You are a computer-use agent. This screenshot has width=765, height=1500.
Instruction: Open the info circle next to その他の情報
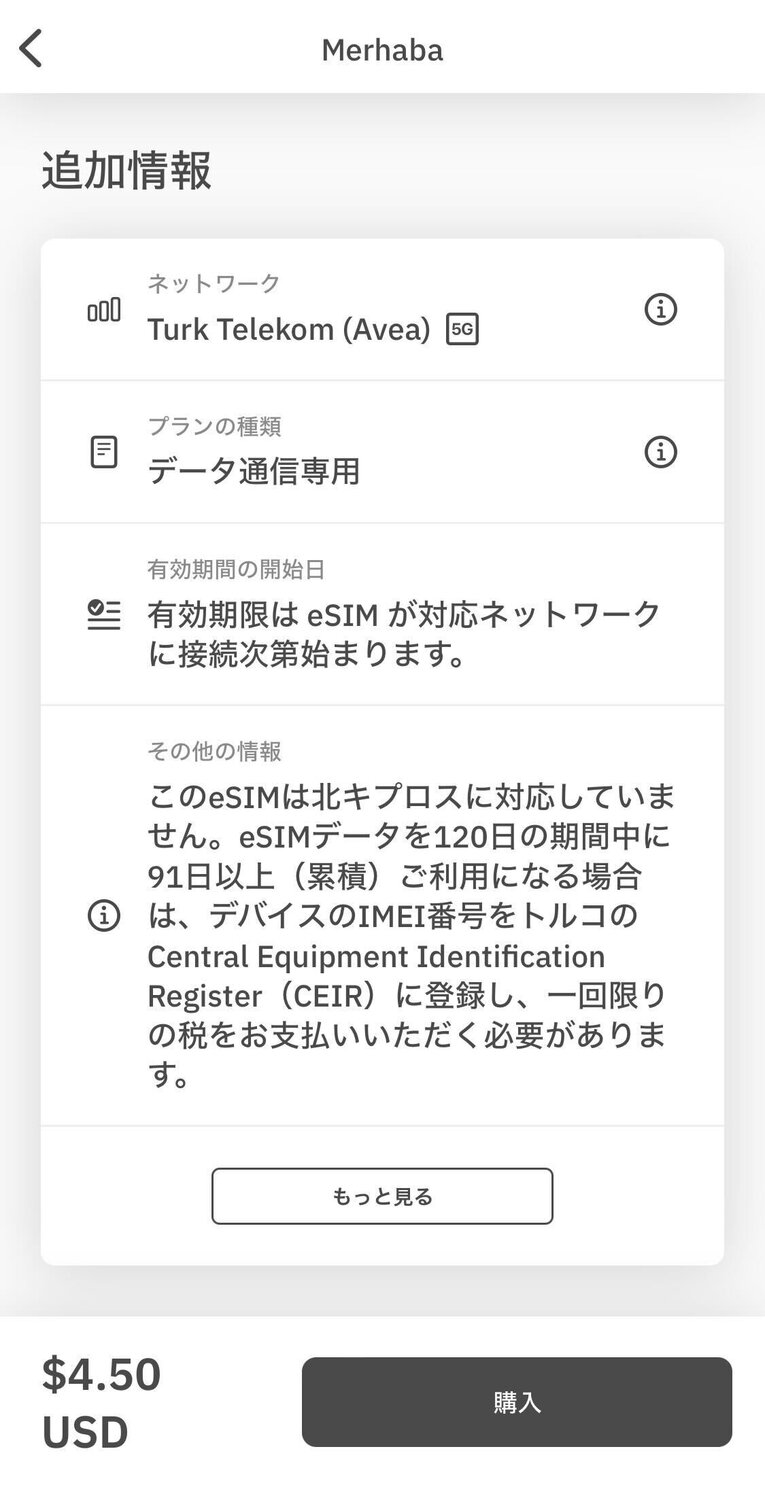point(104,915)
